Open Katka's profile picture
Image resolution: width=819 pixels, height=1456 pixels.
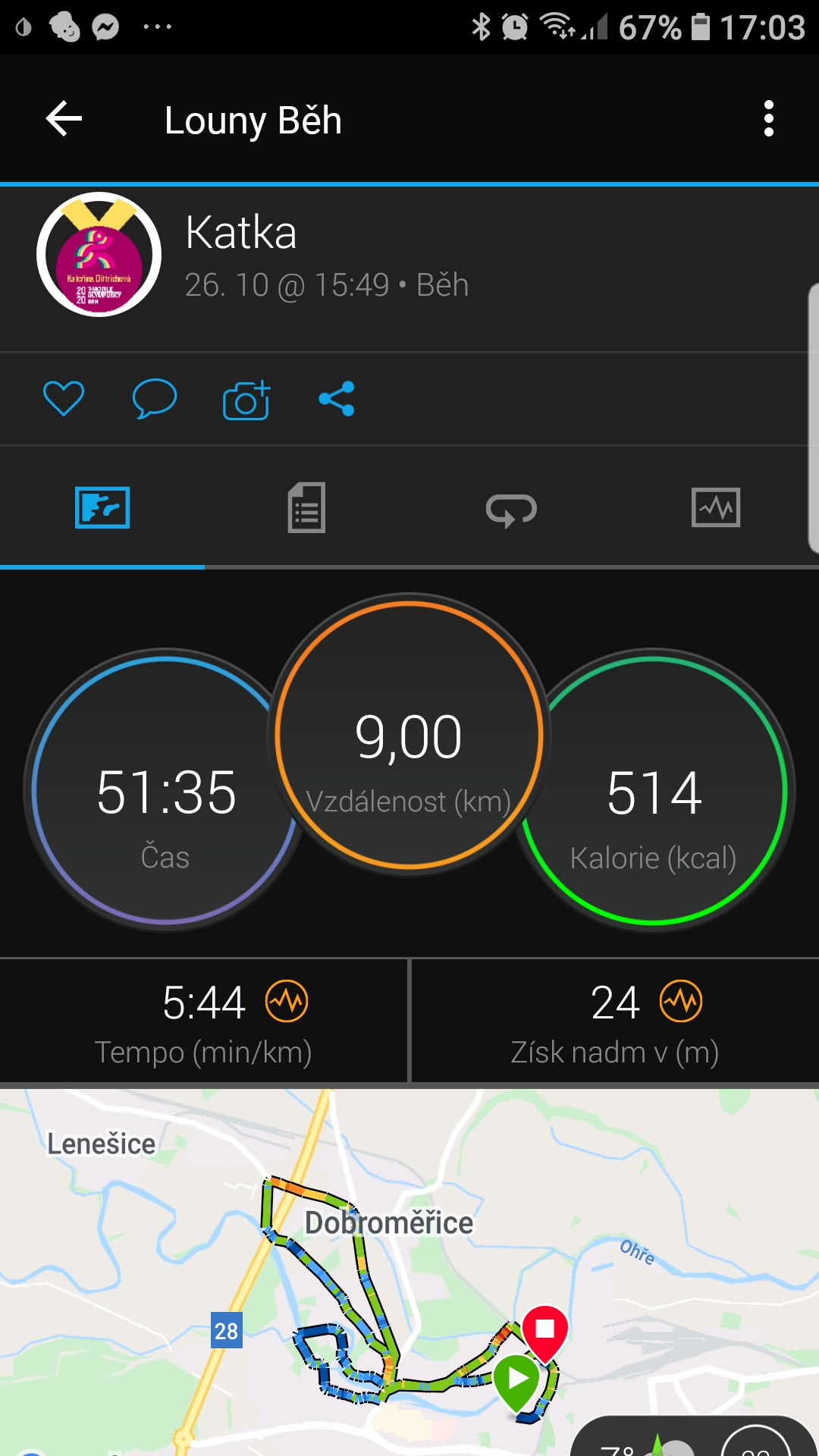pyautogui.click(x=99, y=255)
